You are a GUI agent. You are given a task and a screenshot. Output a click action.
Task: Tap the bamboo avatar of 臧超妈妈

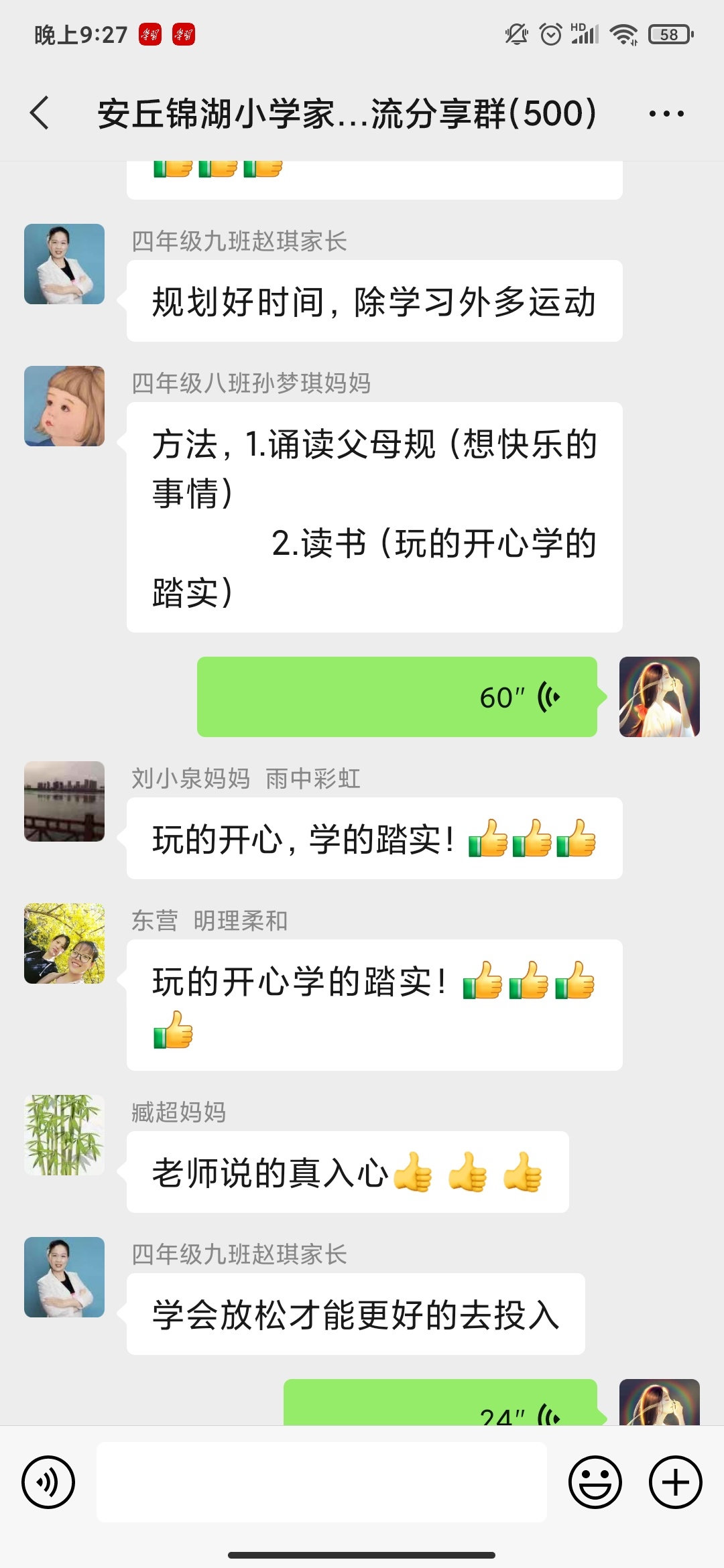[x=64, y=1134]
